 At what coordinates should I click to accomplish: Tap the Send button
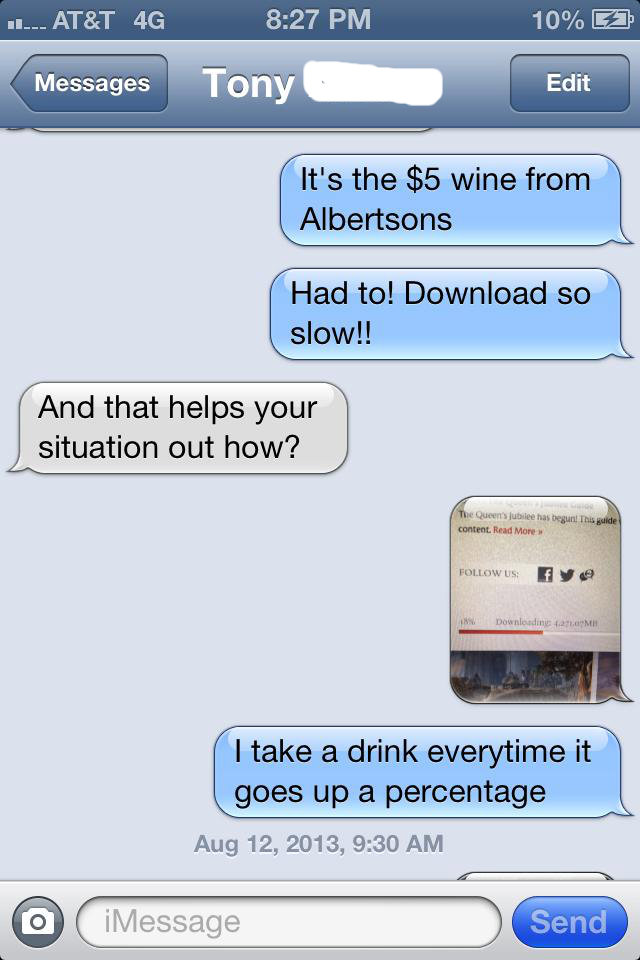(x=568, y=921)
